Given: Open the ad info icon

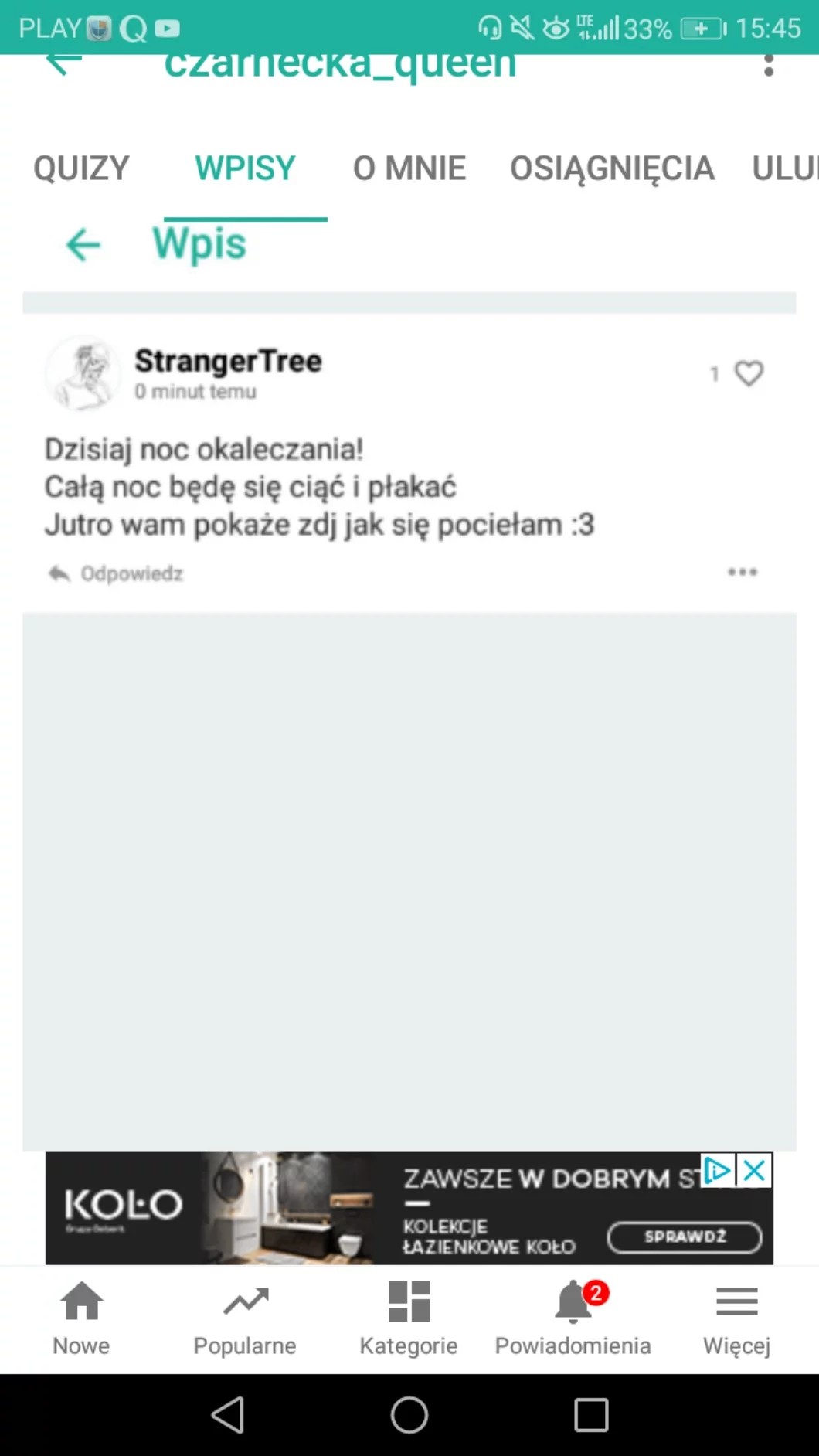Looking at the screenshot, I should point(718,1170).
